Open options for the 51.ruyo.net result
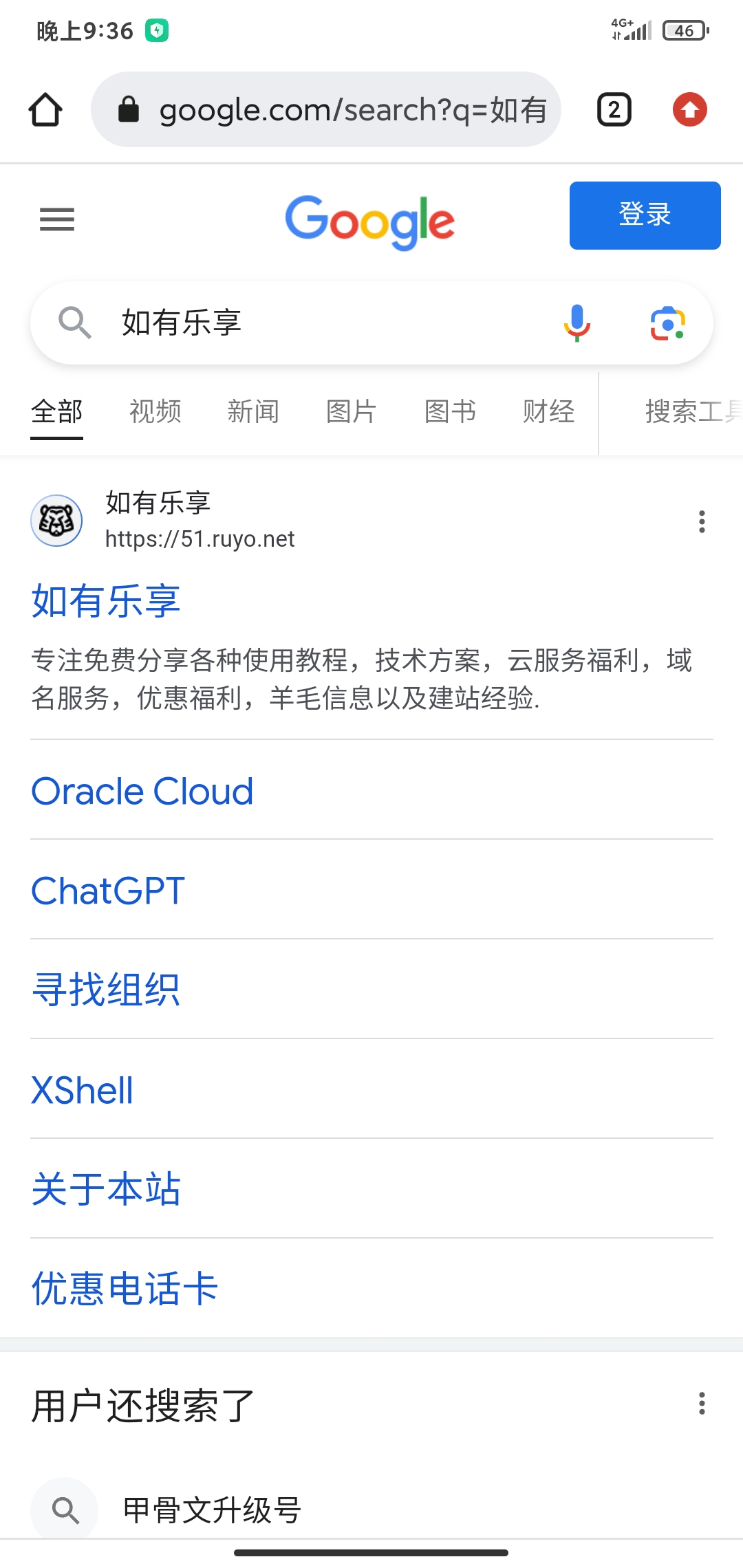Viewport: 743px width, 1568px height. (x=702, y=521)
